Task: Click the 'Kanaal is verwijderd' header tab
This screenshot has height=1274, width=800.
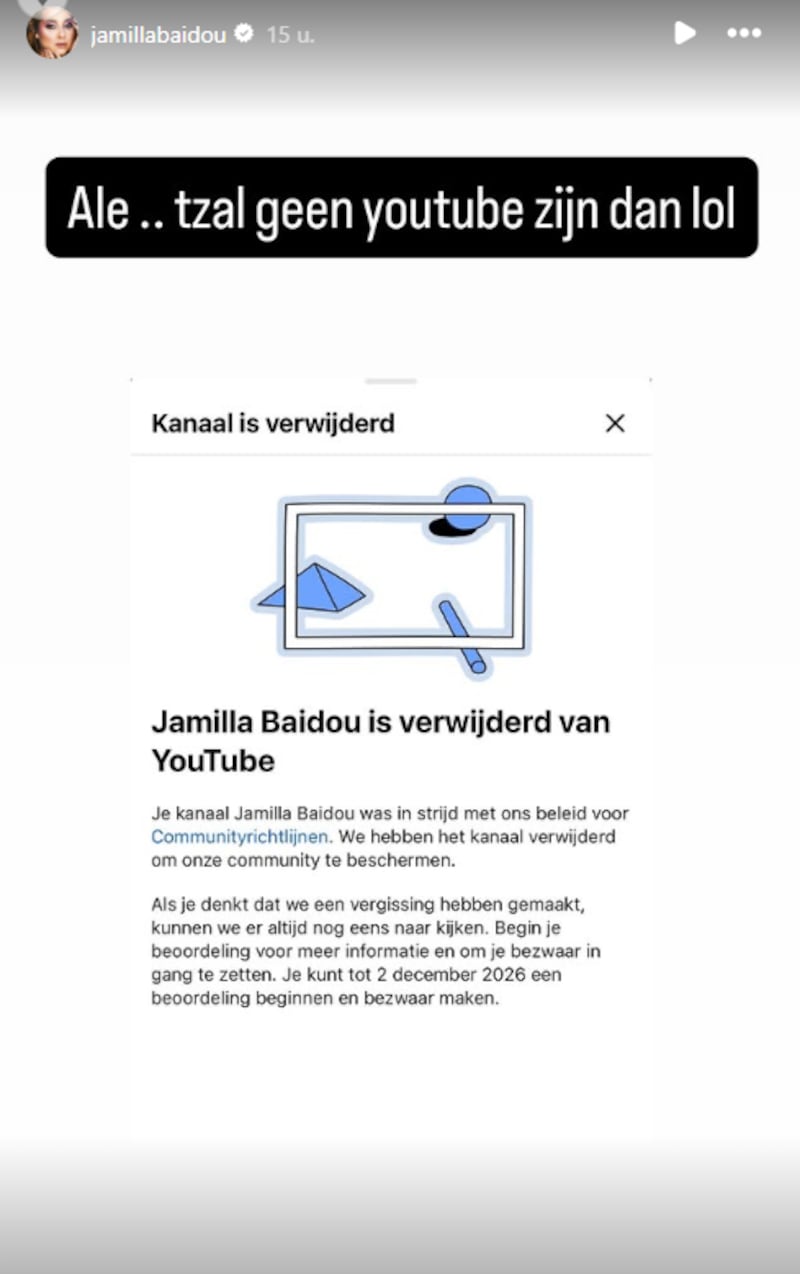Action: click(274, 423)
